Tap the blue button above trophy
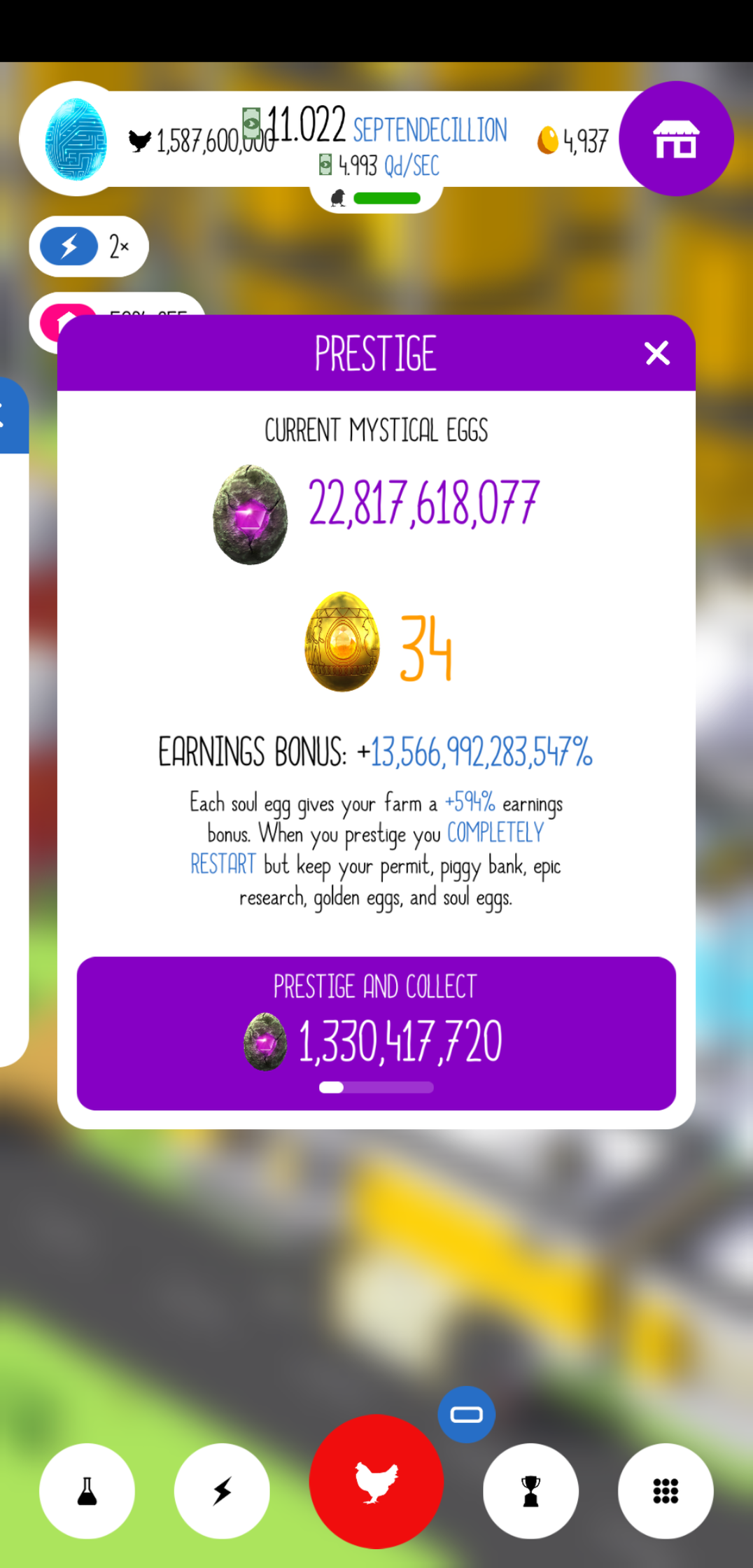The height and width of the screenshot is (1568, 753). click(x=466, y=1415)
